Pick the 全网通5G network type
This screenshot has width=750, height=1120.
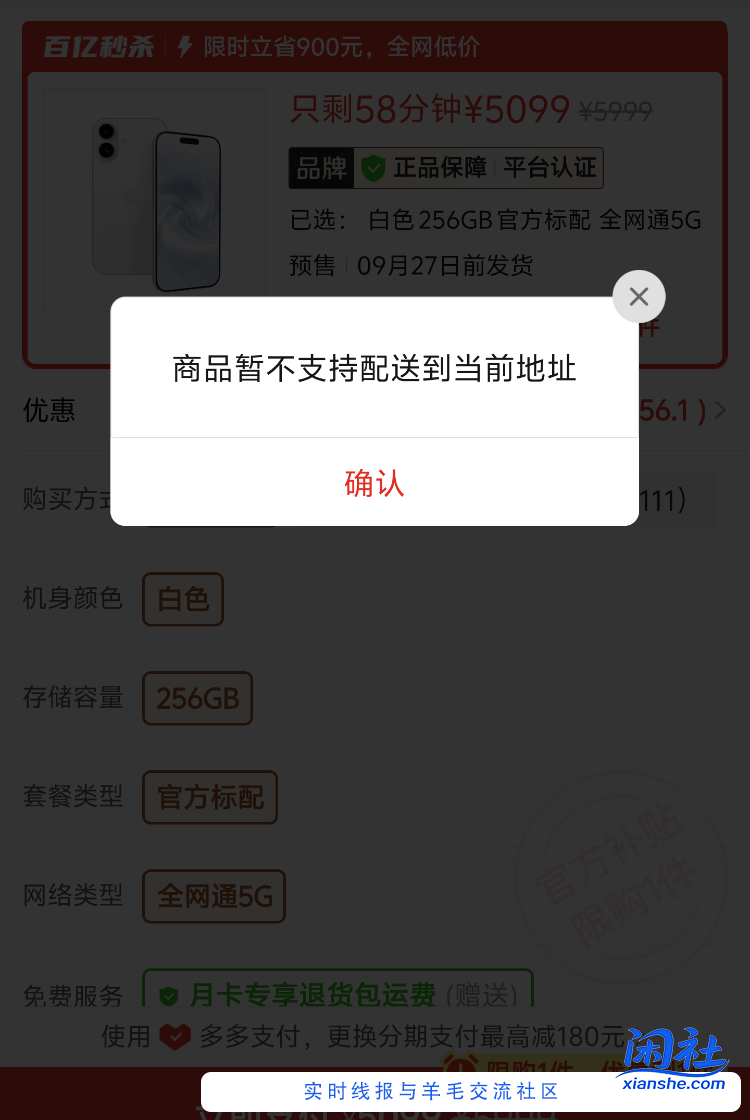click(214, 896)
